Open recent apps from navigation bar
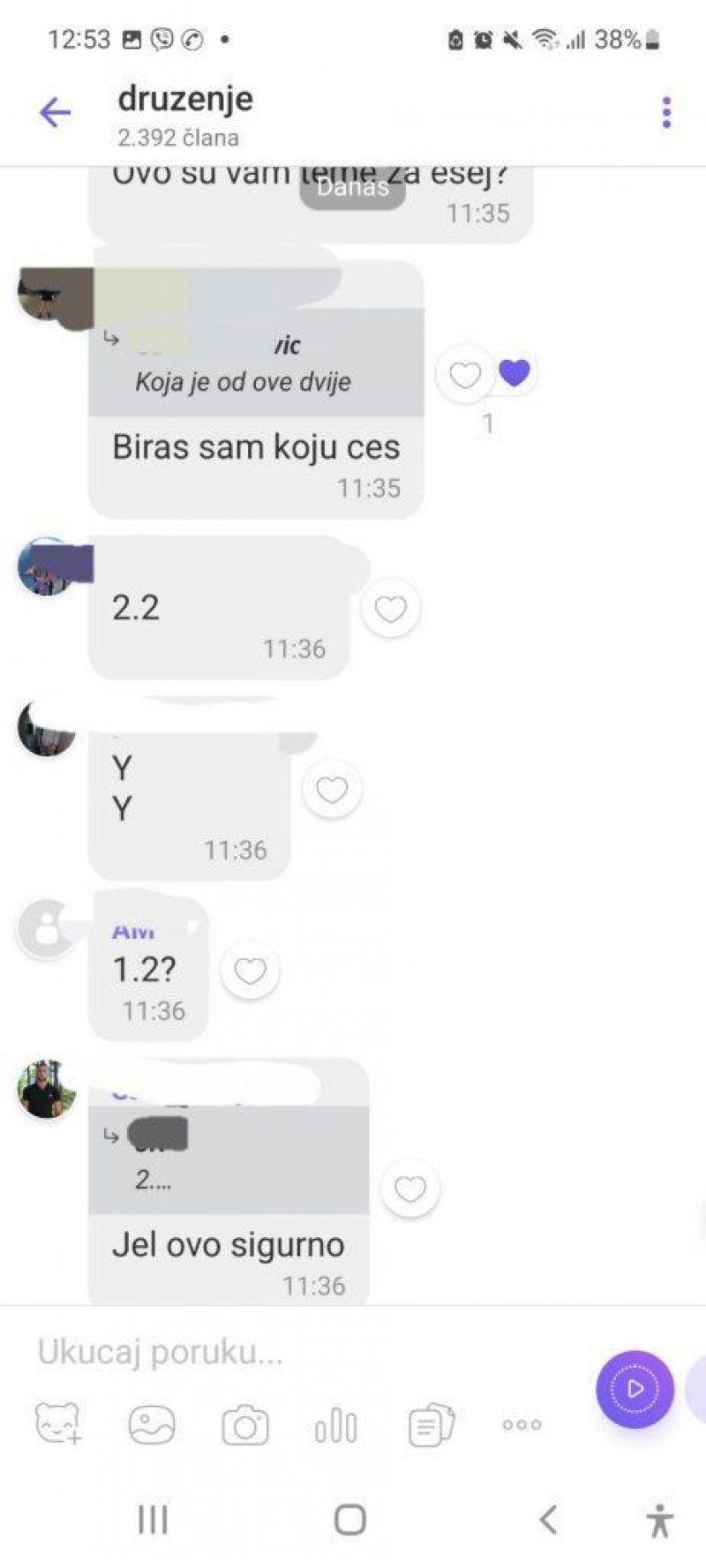Screen dimensions: 706x1568 pyautogui.click(x=153, y=1519)
